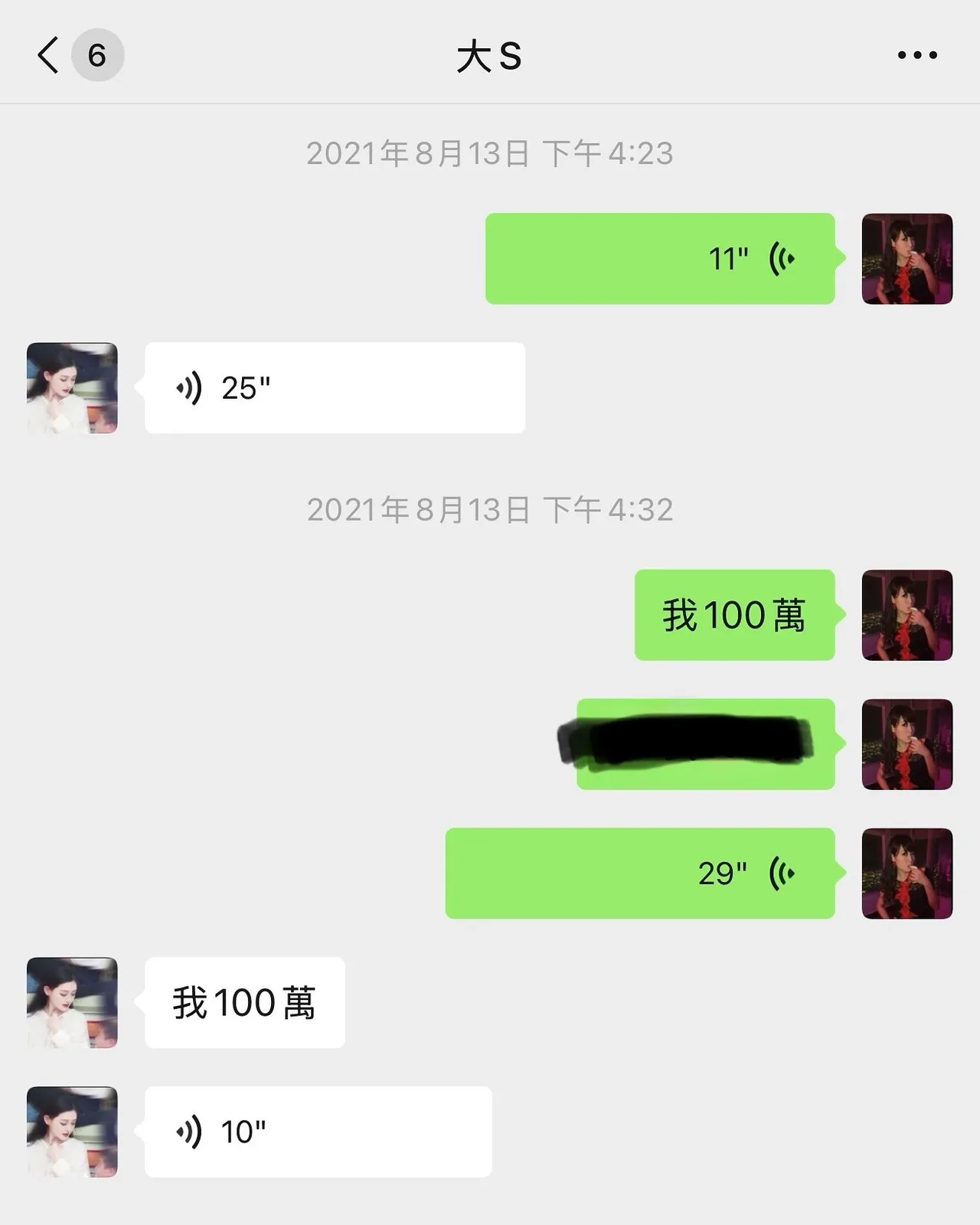Click the back arrow to leave the chat

tap(47, 55)
